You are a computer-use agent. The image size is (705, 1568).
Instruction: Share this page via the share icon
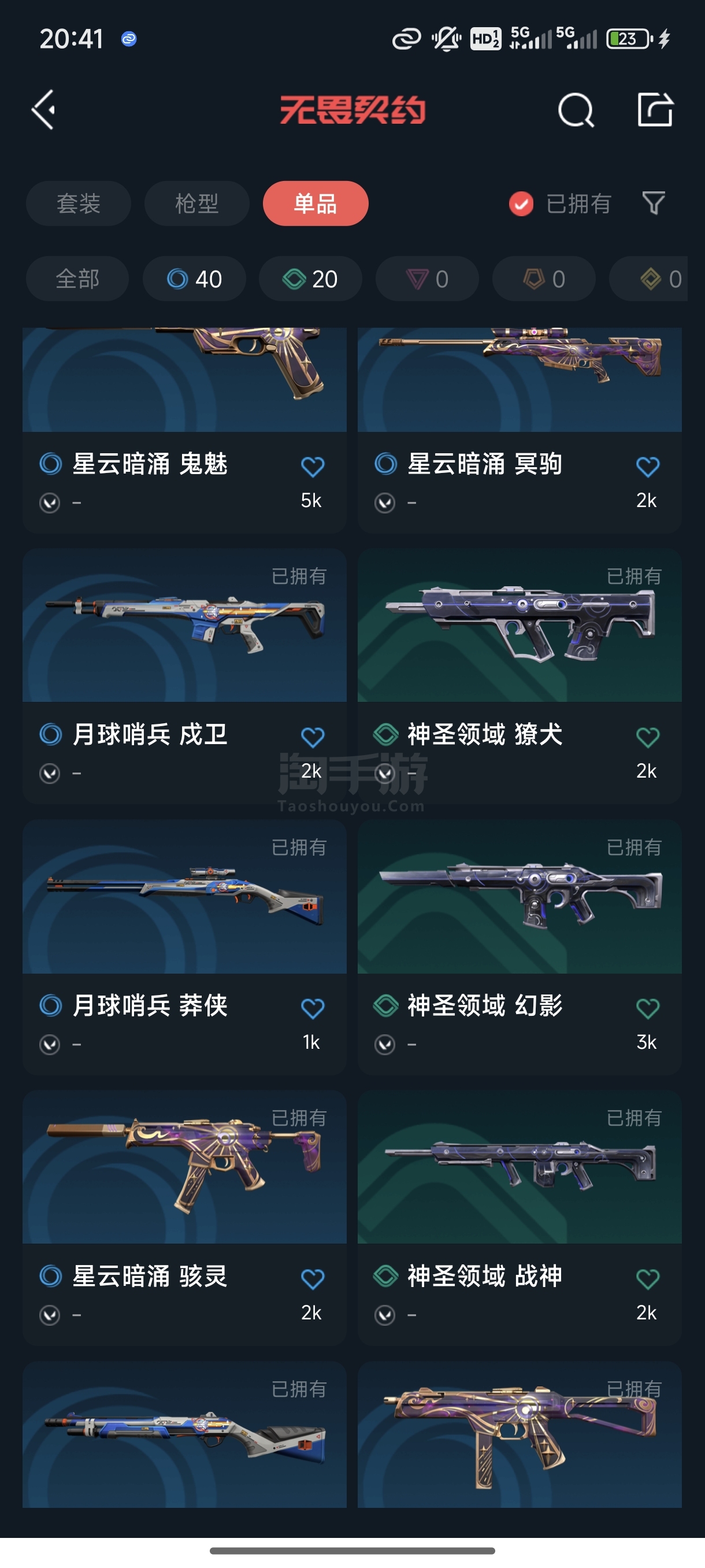pyautogui.click(x=655, y=110)
